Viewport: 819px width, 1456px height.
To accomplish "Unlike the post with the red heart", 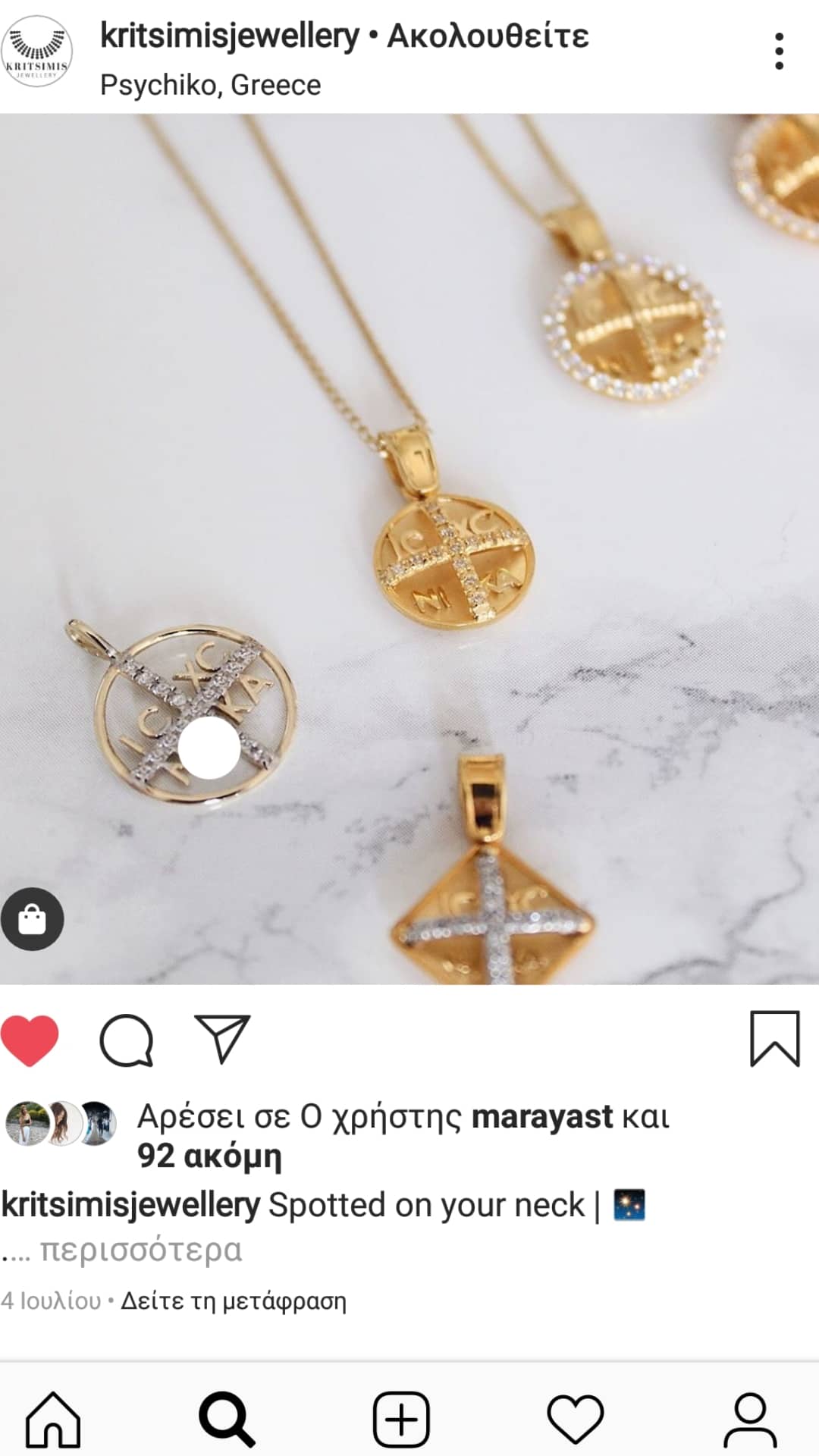I will pyautogui.click(x=30, y=1040).
